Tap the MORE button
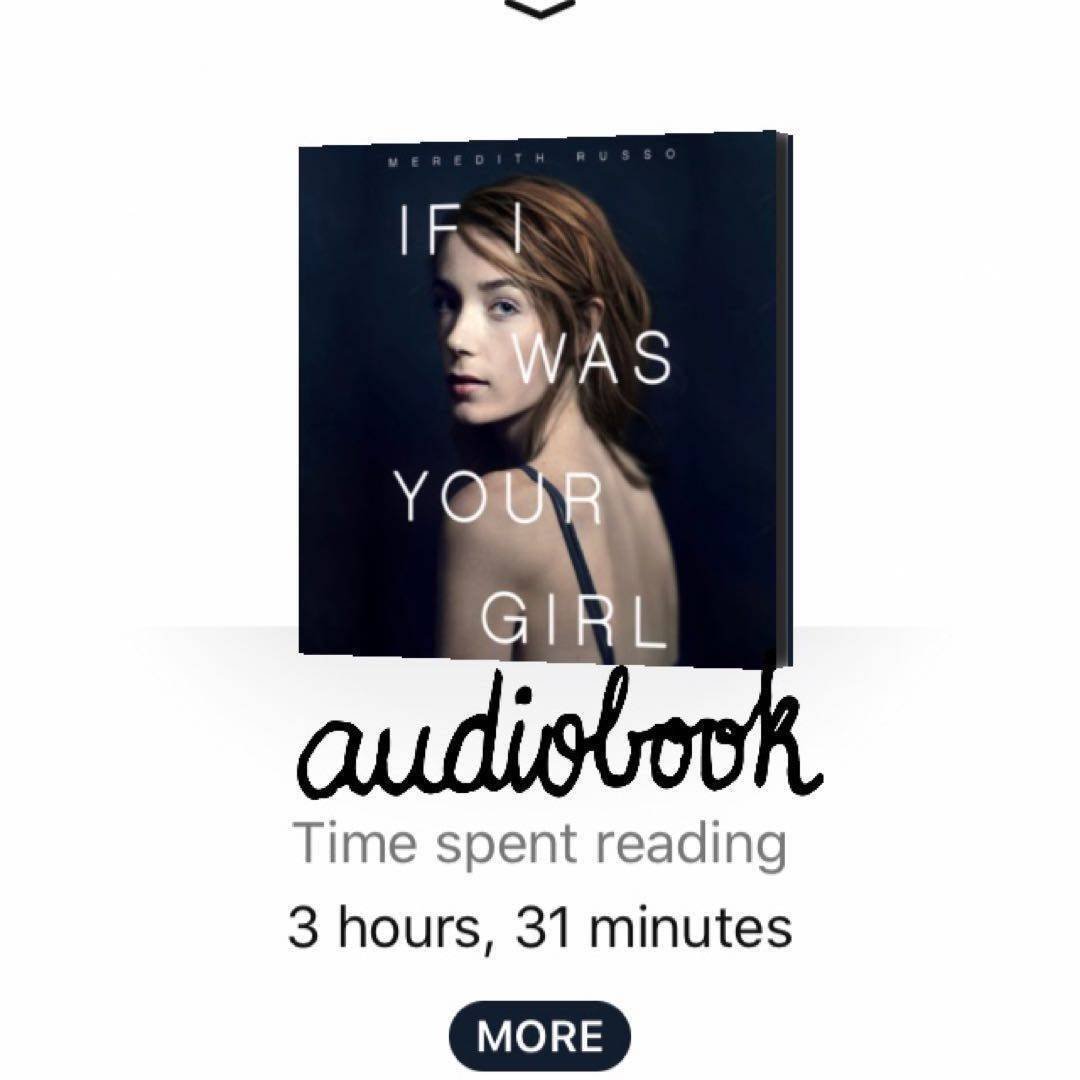 [x=539, y=1036]
